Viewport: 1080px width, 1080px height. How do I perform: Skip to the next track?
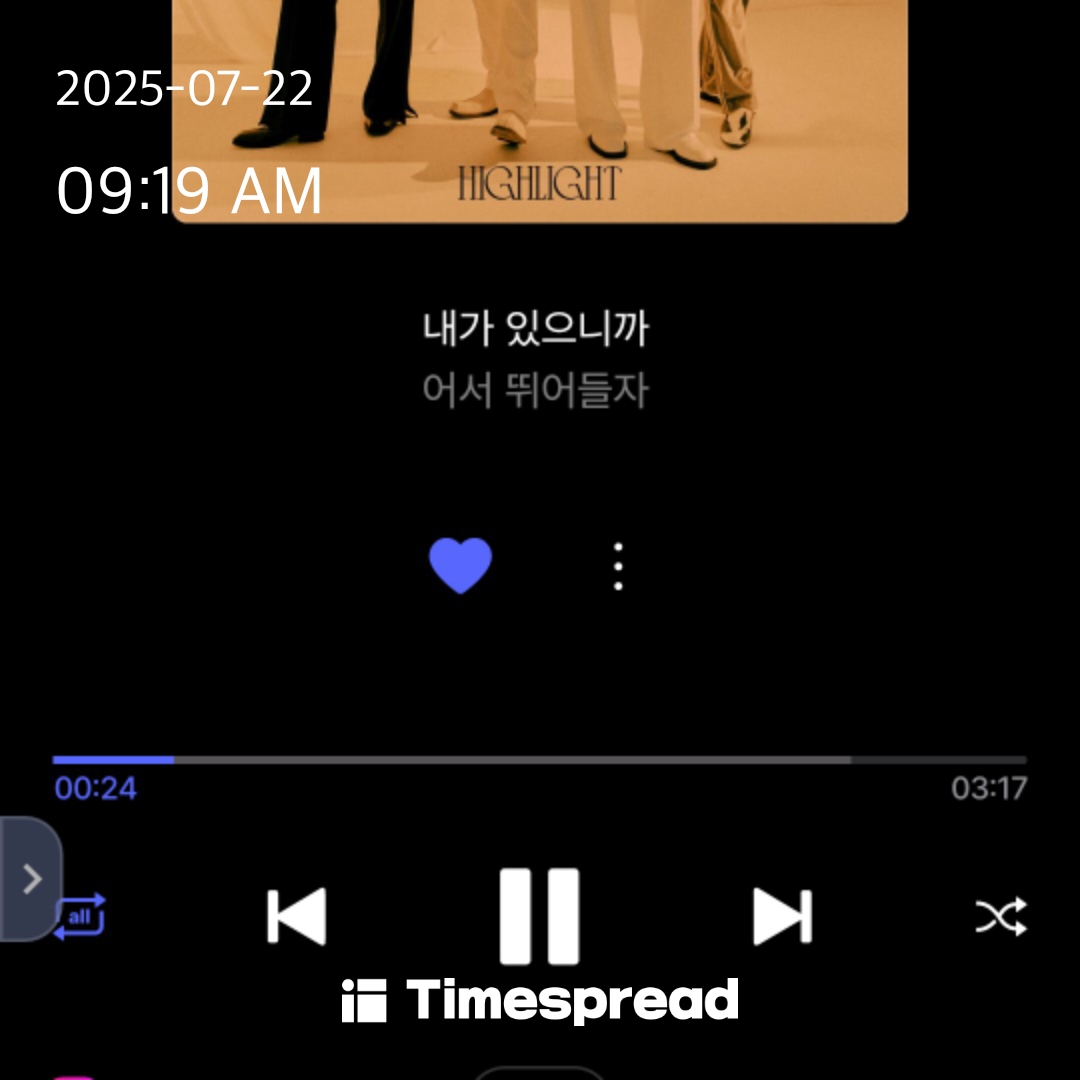[782, 916]
